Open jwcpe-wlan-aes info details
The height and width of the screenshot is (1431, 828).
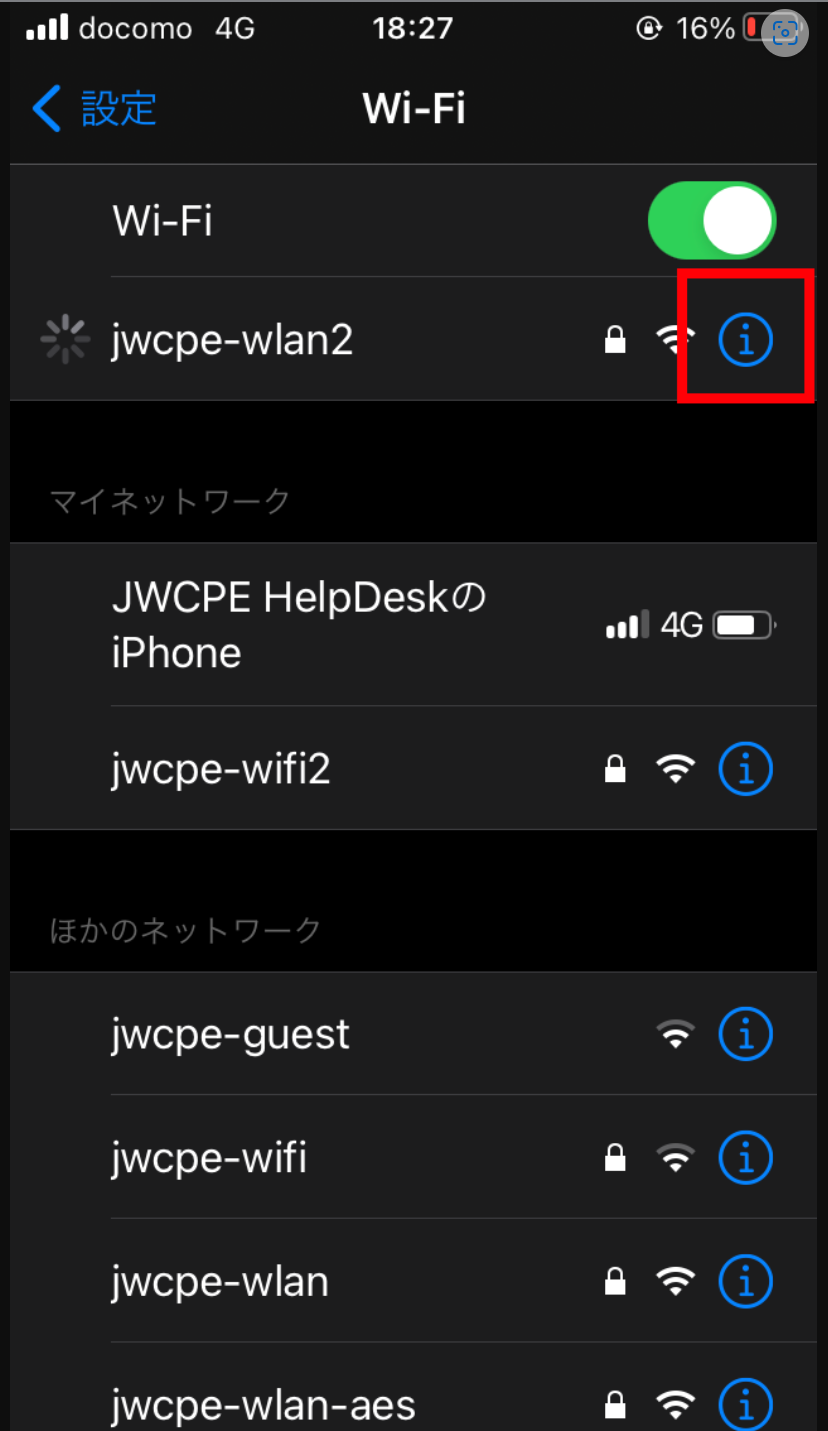tap(746, 1404)
